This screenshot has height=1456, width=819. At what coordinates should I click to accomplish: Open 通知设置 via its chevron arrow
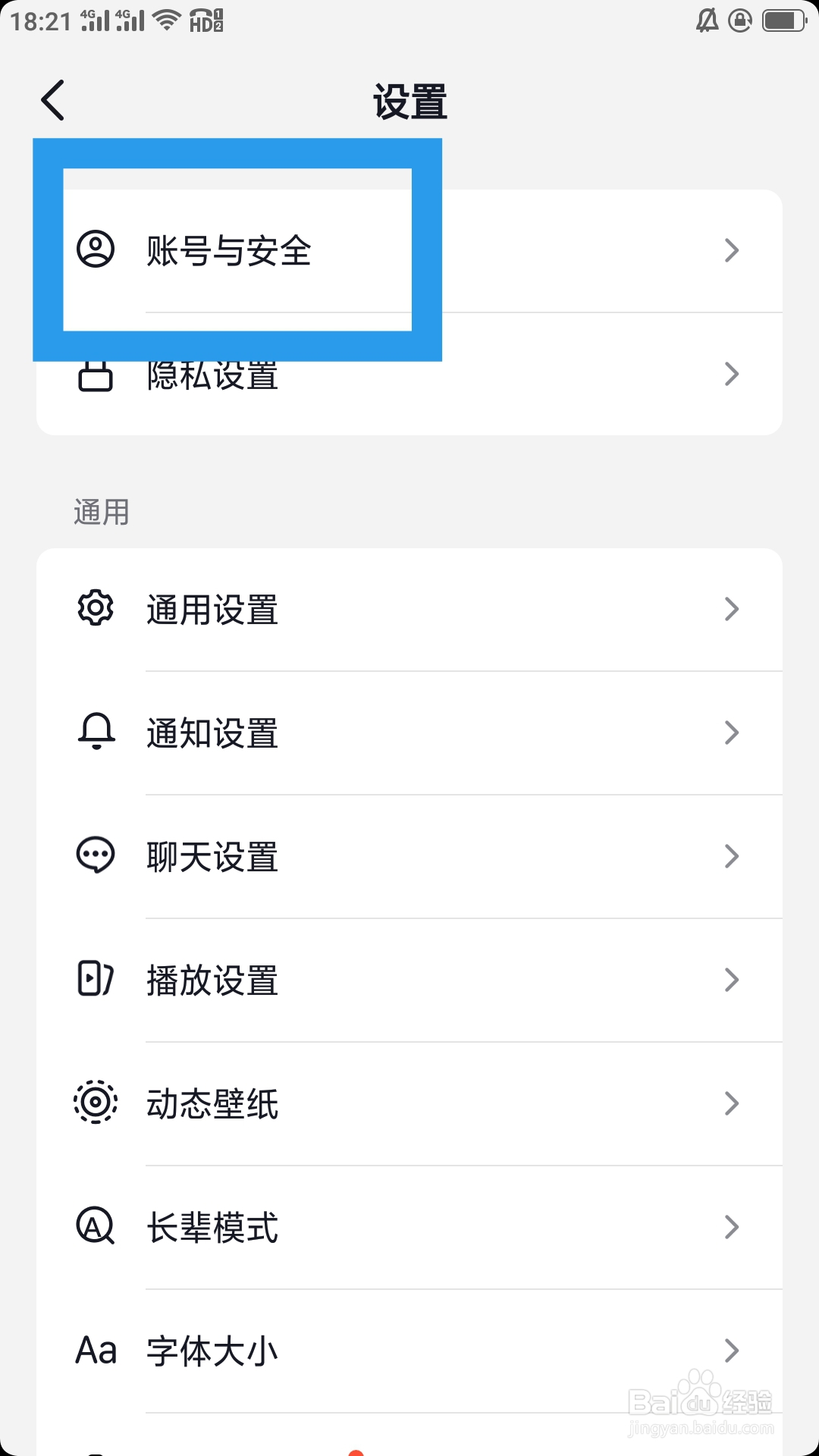(x=730, y=732)
